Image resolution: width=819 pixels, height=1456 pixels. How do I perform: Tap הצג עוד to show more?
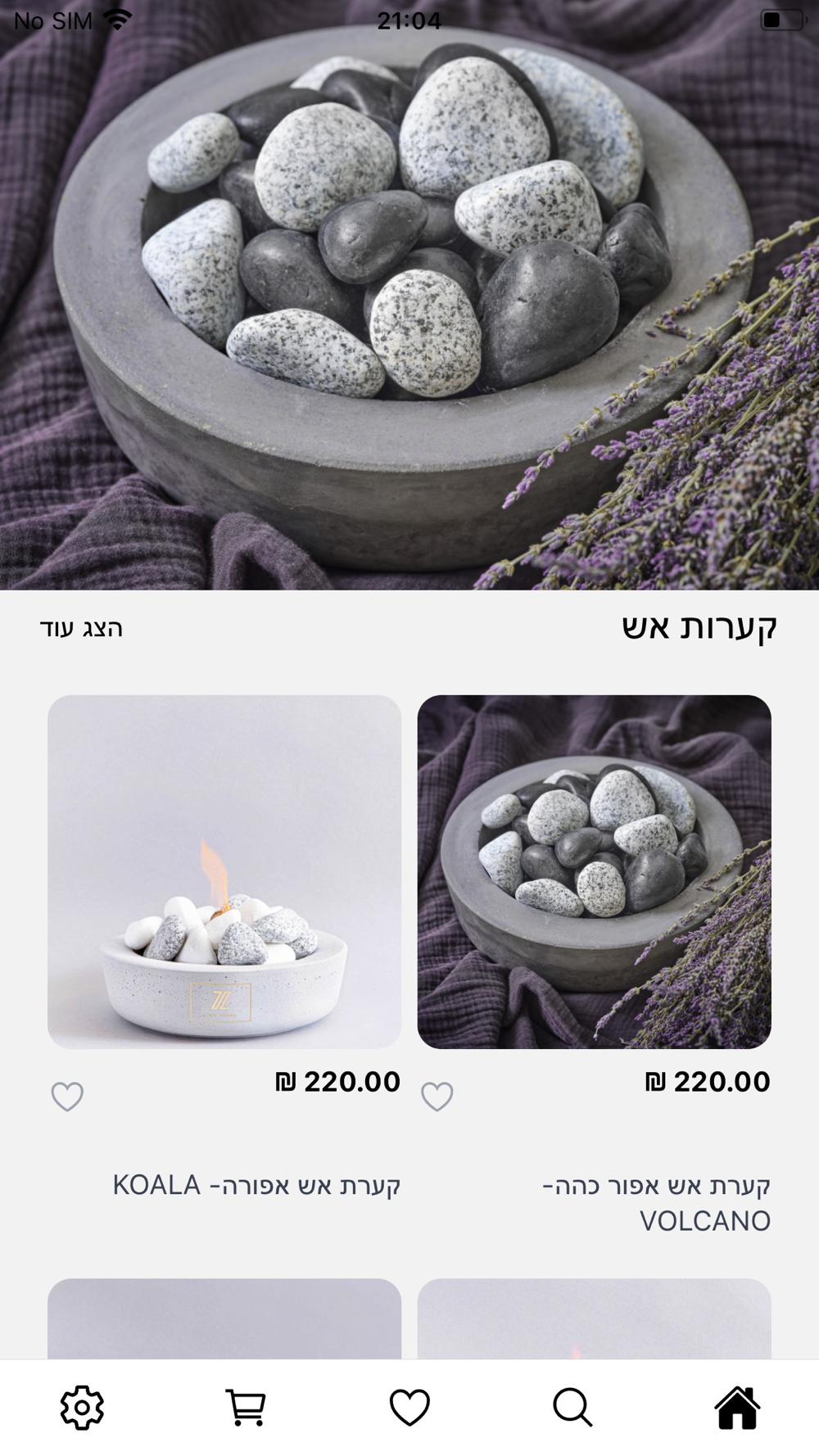coord(81,628)
